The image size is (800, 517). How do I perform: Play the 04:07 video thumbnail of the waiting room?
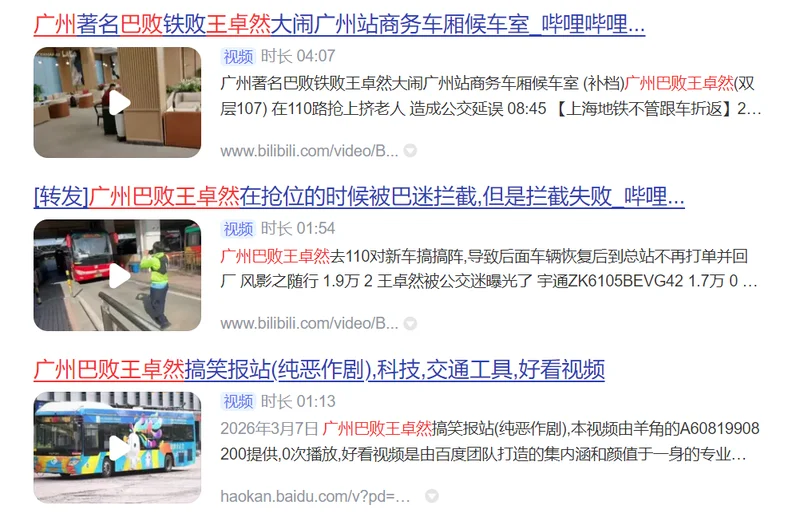(x=117, y=102)
